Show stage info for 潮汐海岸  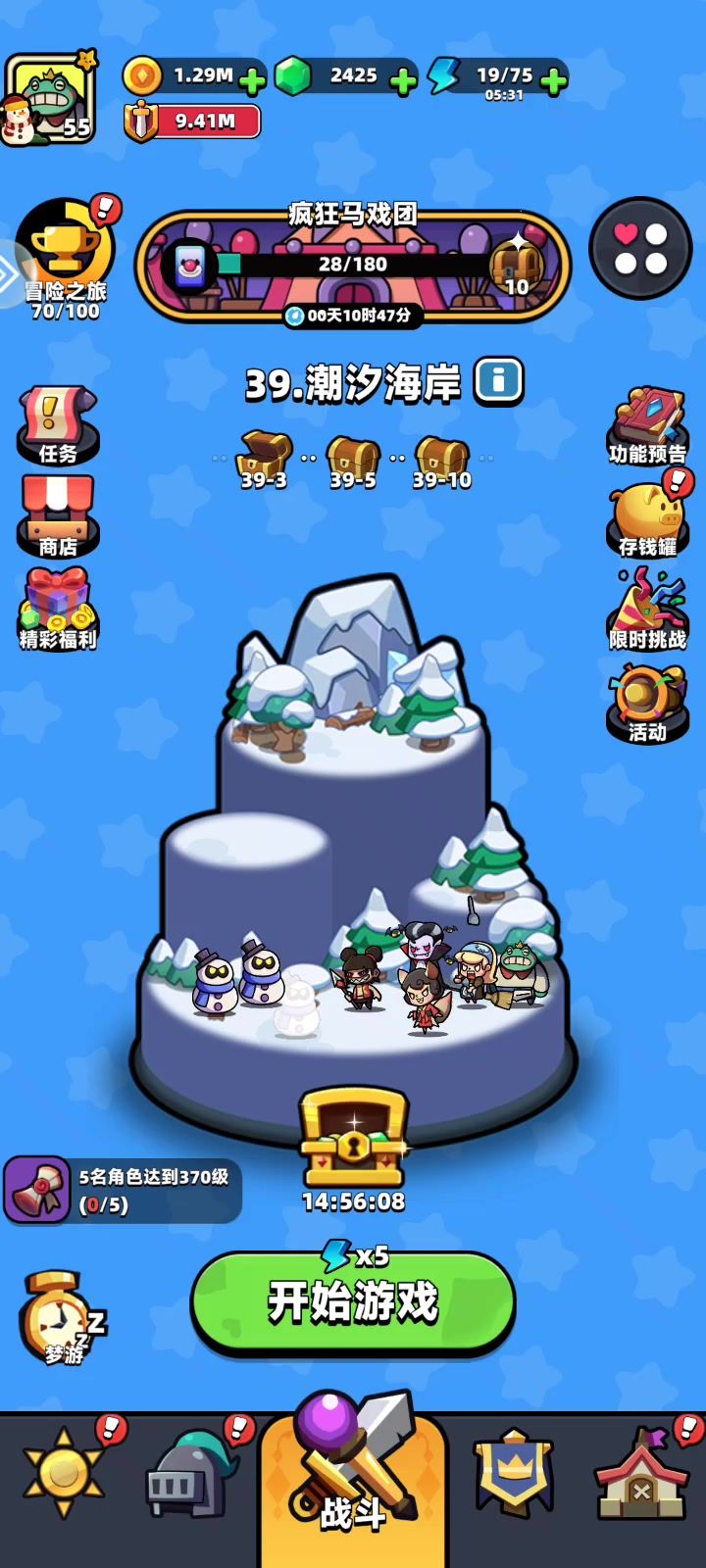click(x=499, y=381)
